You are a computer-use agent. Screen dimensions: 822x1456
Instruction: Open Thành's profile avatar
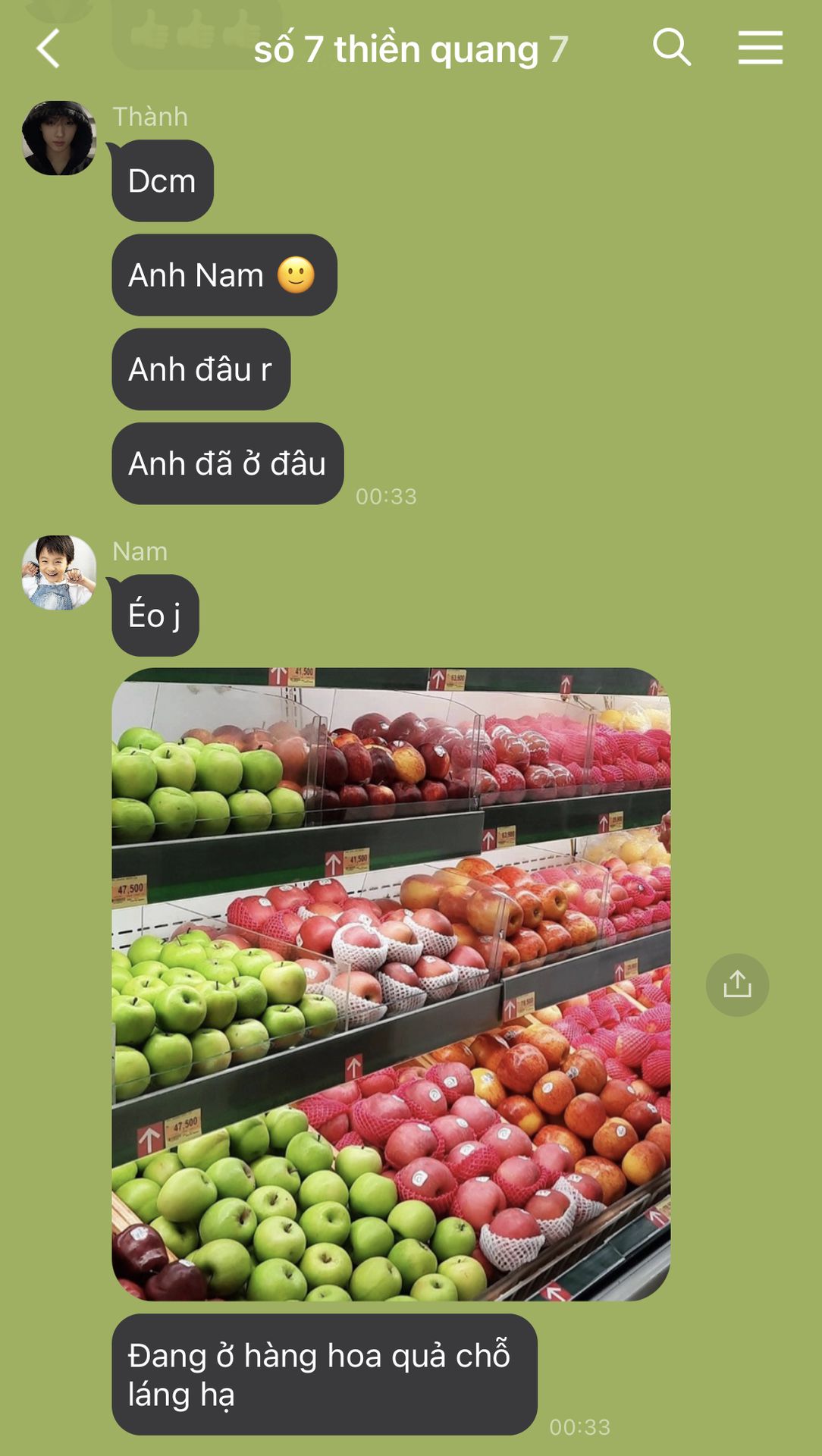pos(59,138)
